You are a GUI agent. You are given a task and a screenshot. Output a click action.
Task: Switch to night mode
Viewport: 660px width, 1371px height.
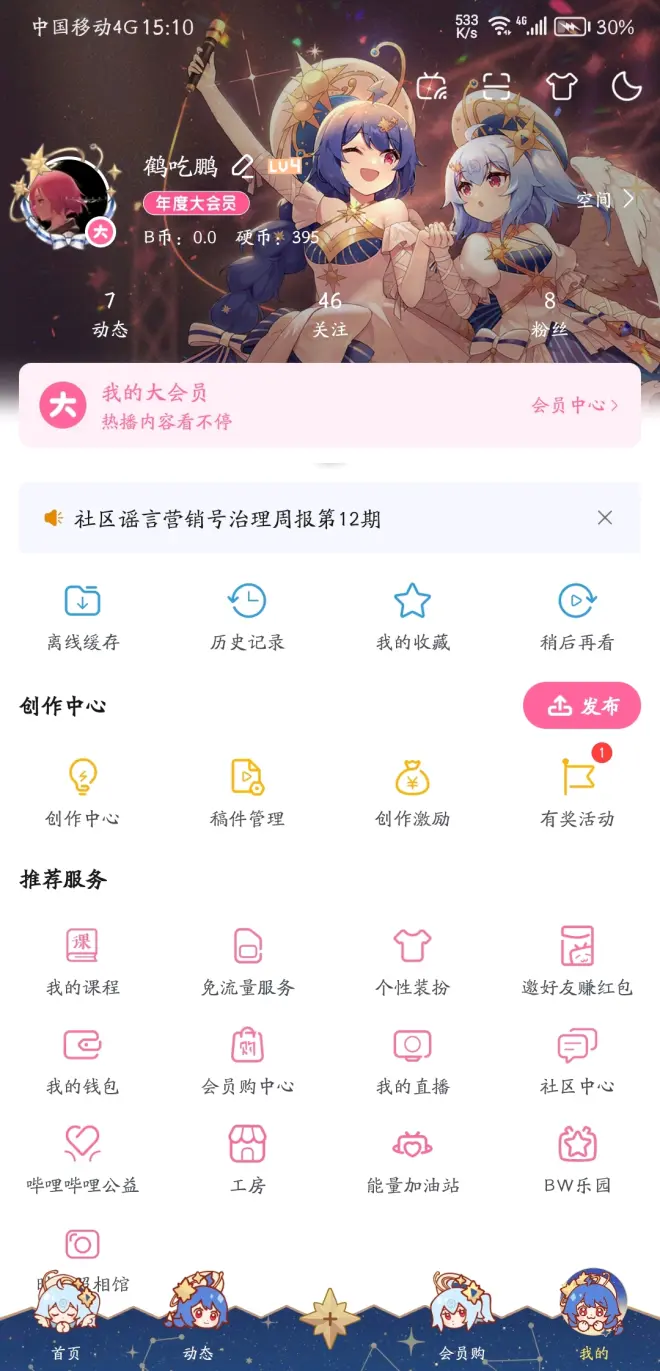tap(626, 86)
